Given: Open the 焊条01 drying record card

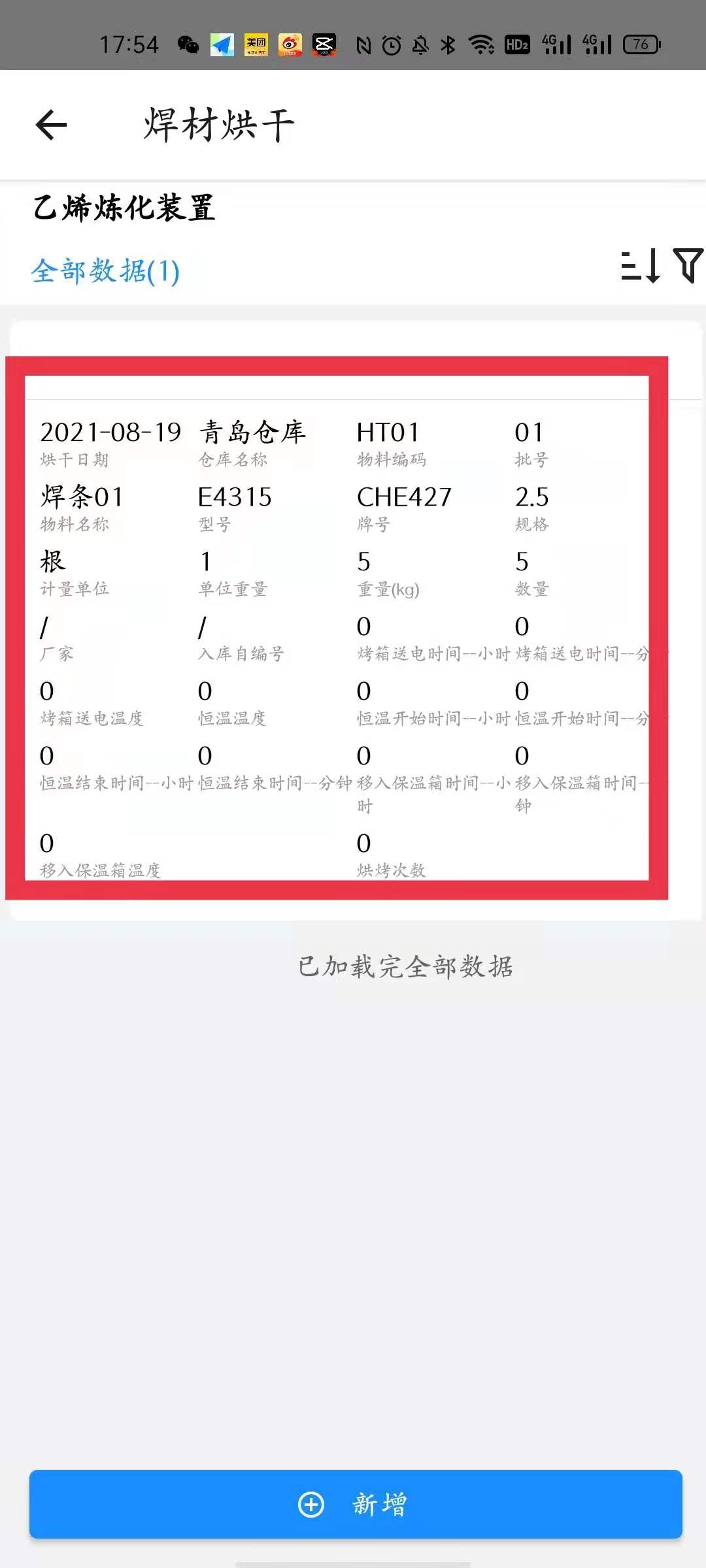Looking at the screenshot, I should tap(337, 627).
